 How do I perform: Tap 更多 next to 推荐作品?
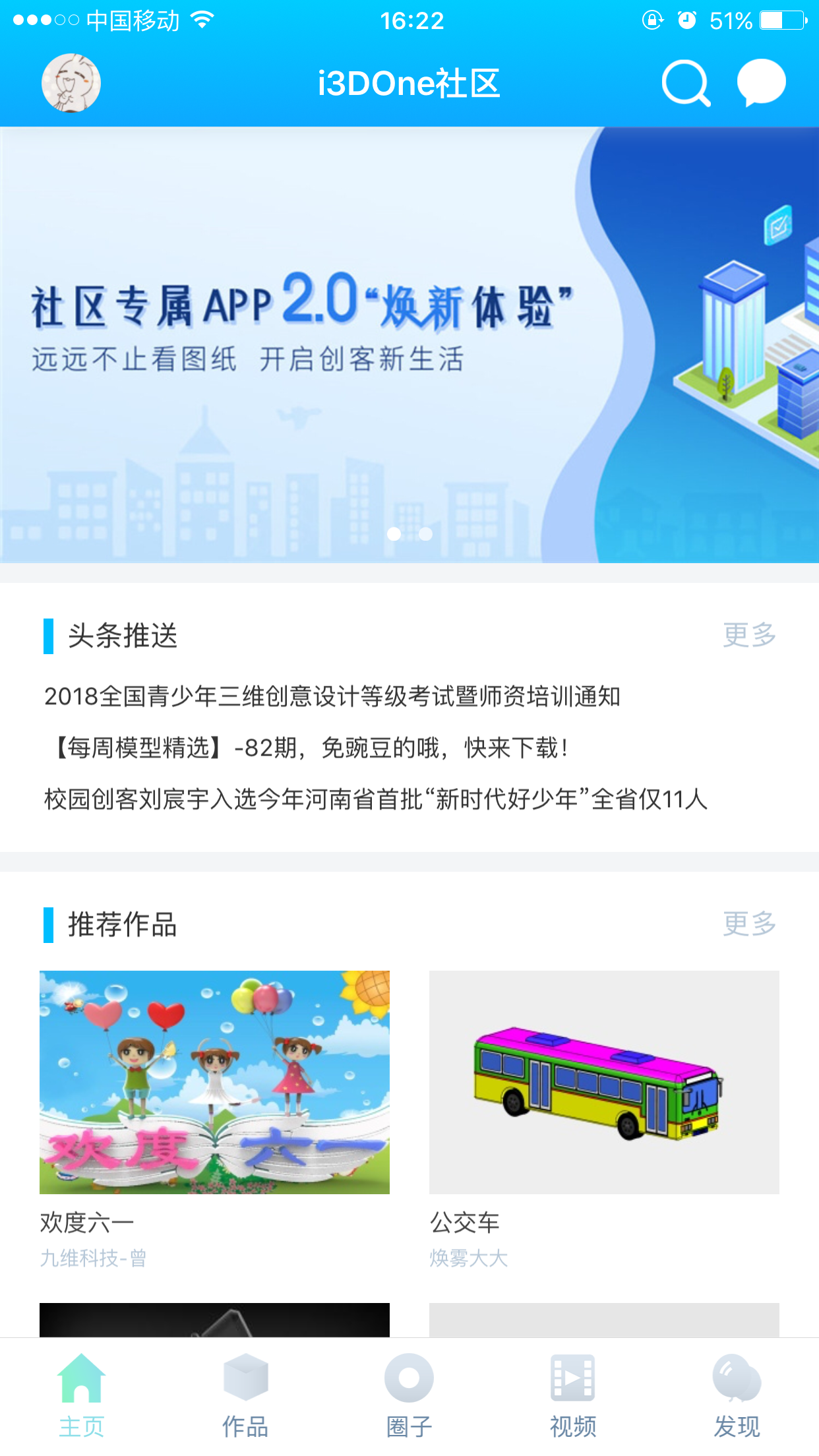[749, 925]
